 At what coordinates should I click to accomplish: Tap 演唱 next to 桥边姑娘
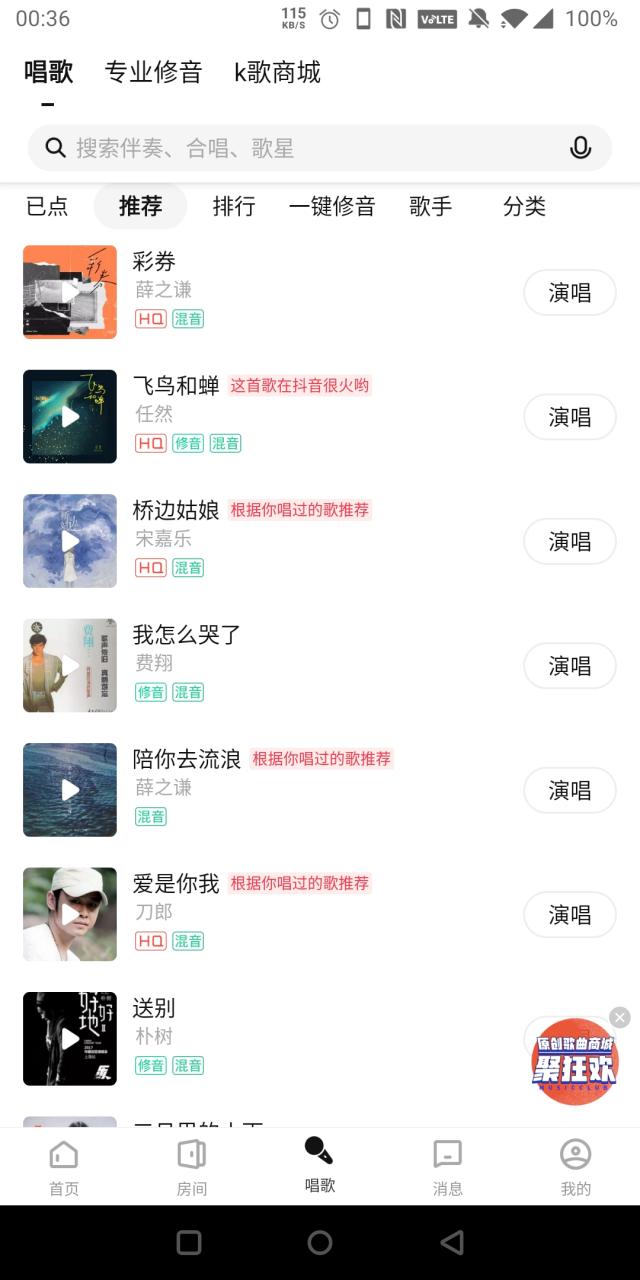pyautogui.click(x=569, y=542)
